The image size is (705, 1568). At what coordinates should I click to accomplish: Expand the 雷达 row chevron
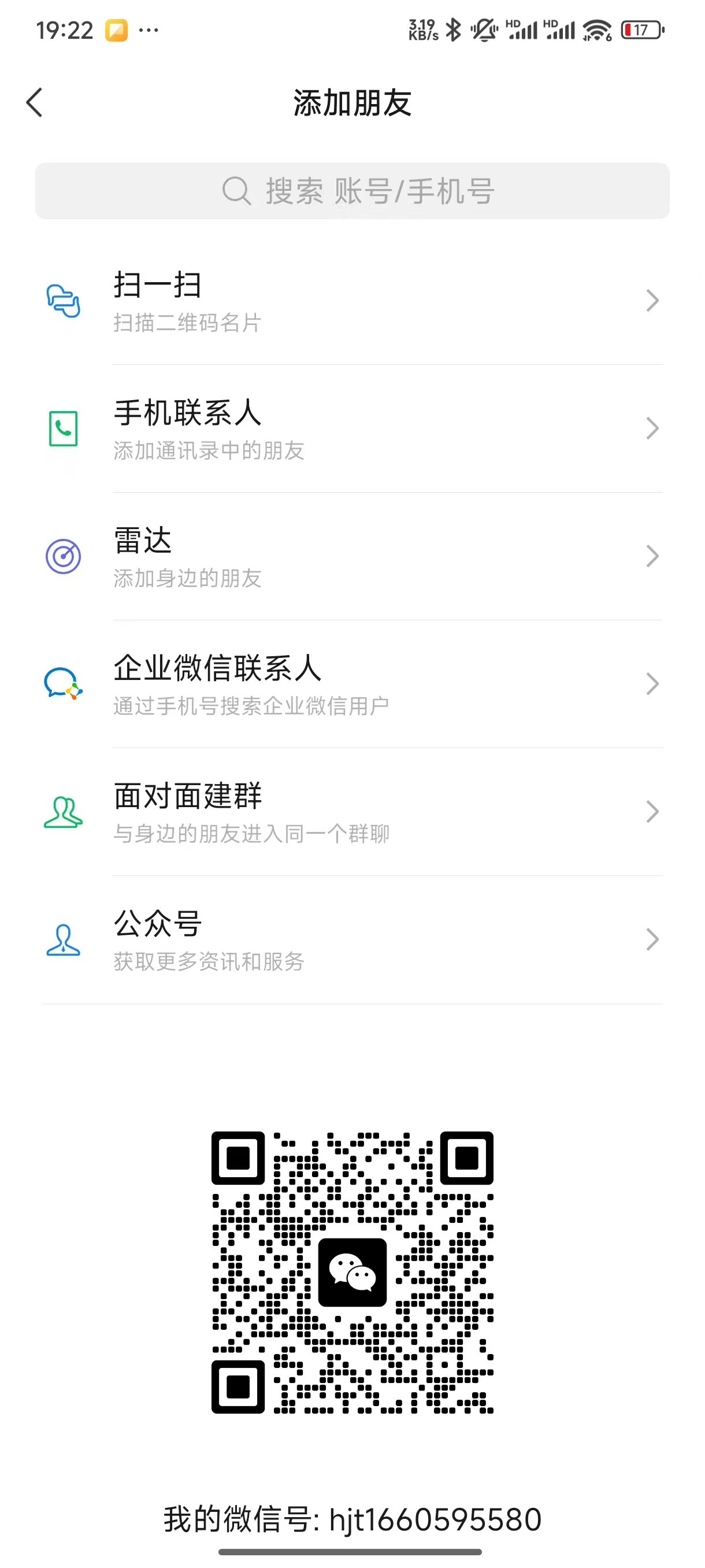652,556
